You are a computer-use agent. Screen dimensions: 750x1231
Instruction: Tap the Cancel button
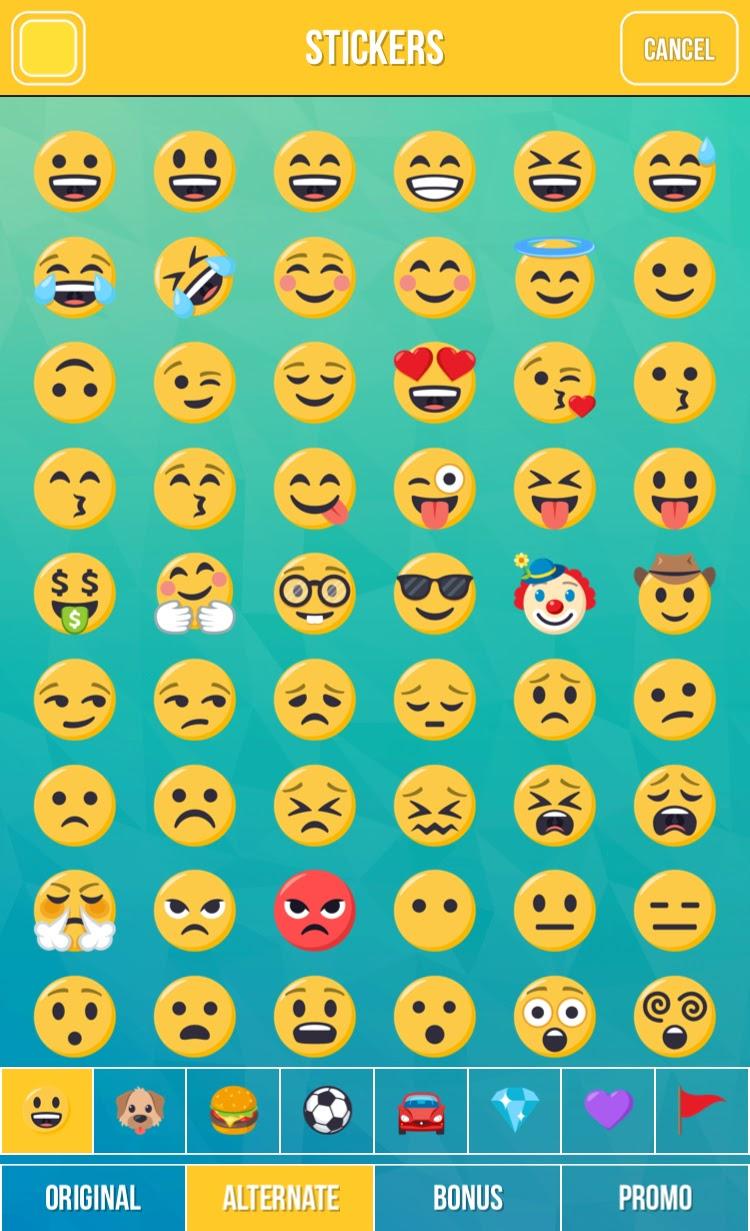pos(678,49)
